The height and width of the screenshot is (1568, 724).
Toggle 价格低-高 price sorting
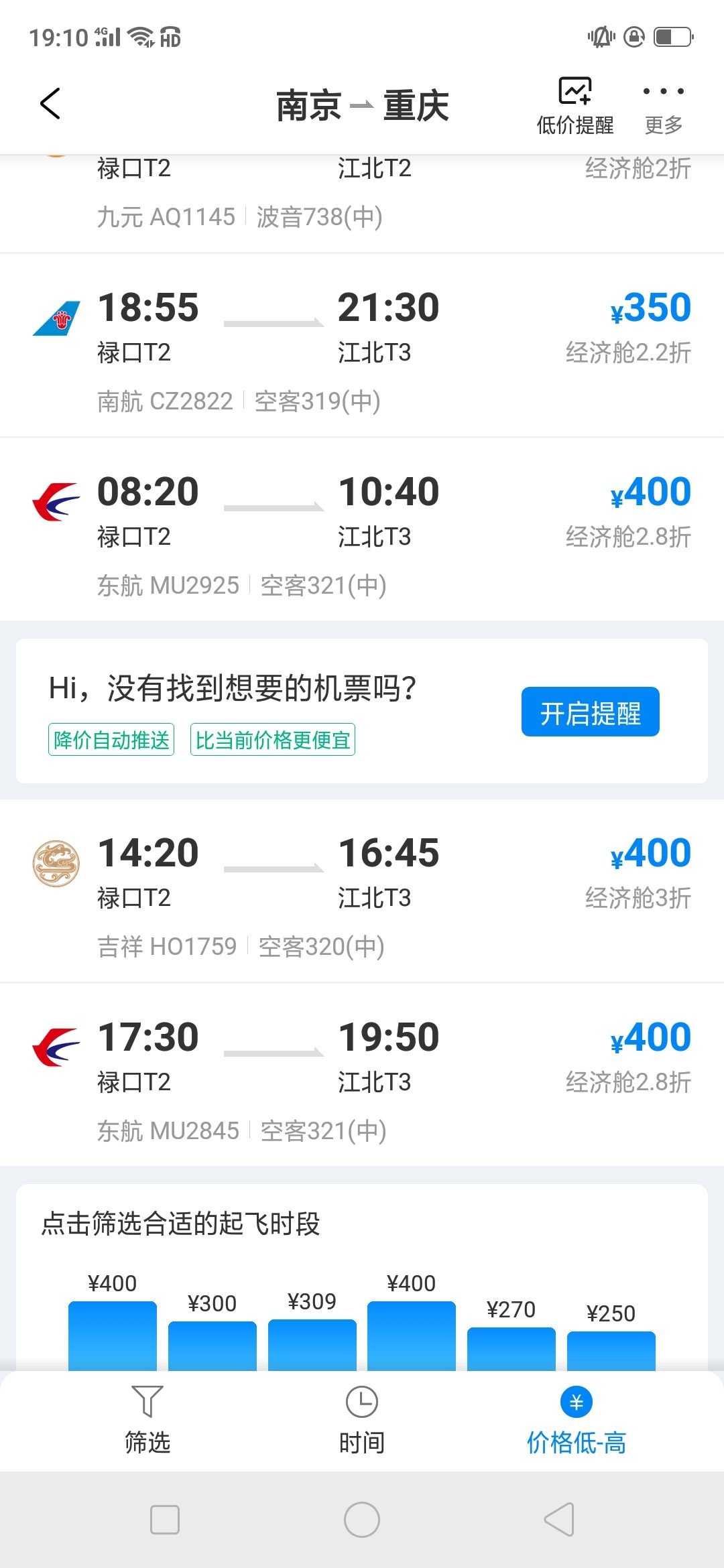pyautogui.click(x=577, y=1421)
